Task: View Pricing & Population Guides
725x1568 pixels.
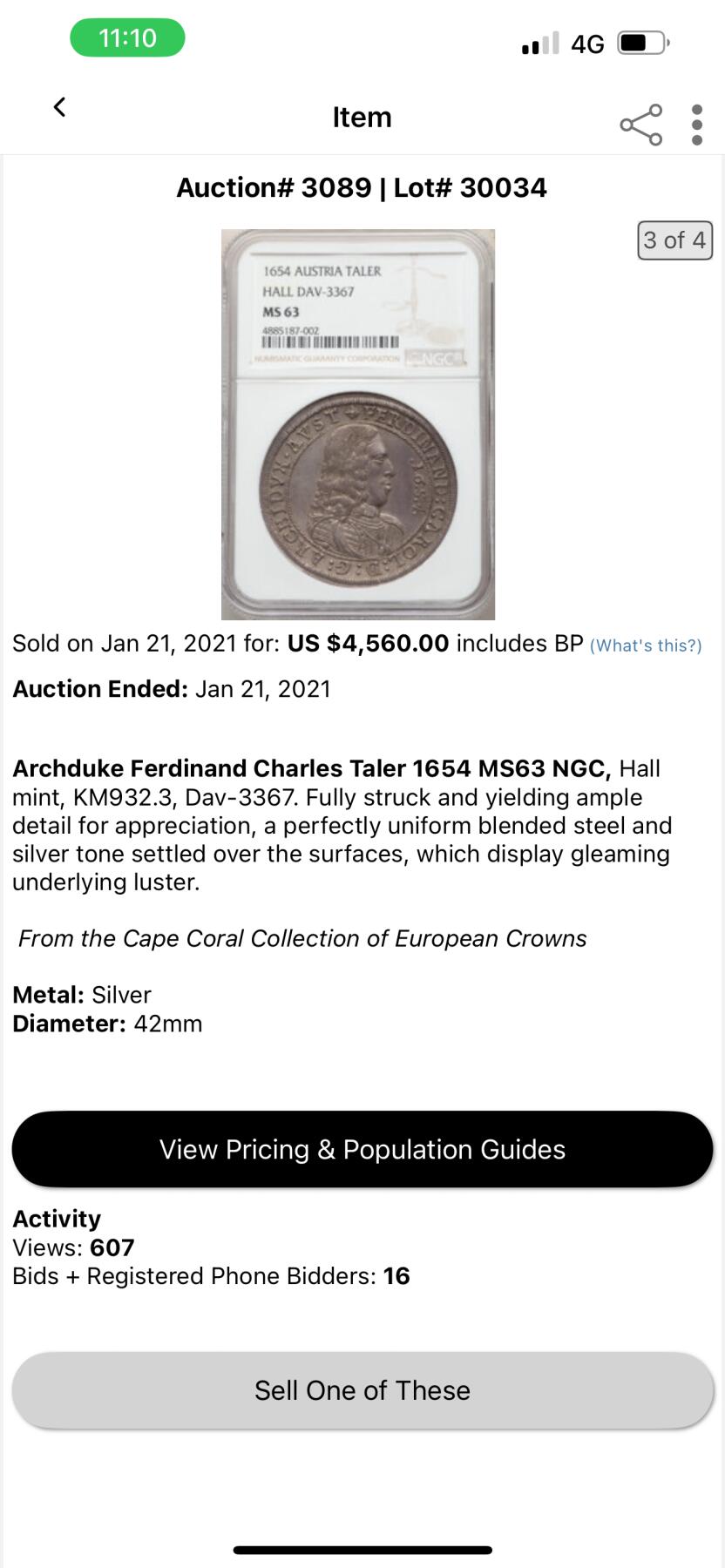Action: (362, 1149)
